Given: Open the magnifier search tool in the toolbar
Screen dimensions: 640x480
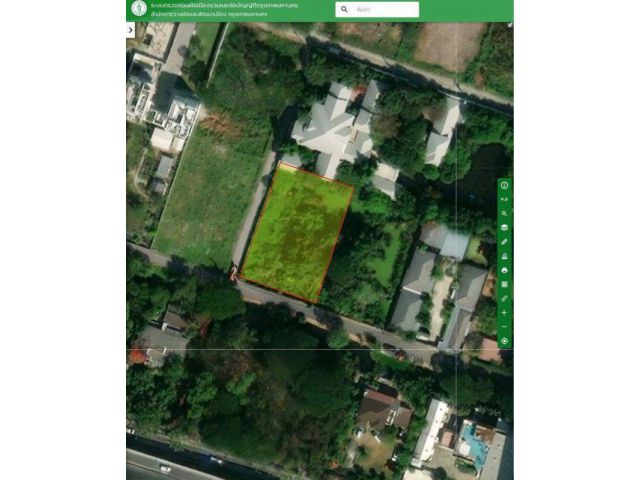Looking at the screenshot, I should (504, 213).
